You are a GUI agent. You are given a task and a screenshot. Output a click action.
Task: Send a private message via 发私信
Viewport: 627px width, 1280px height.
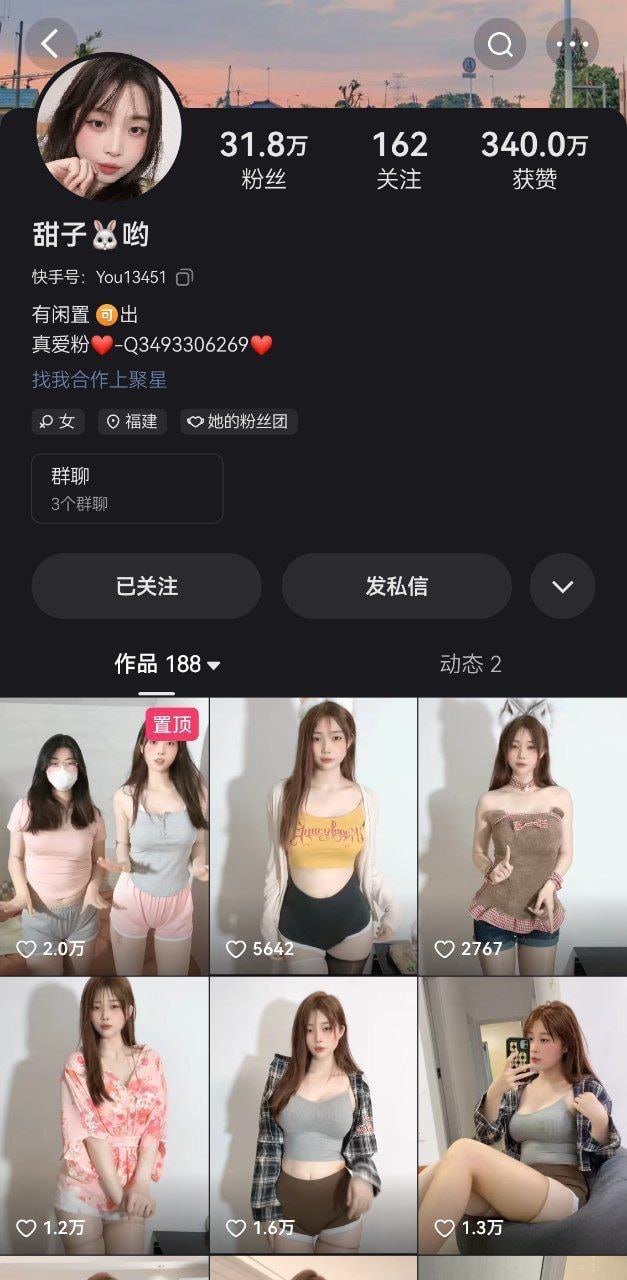pos(396,586)
